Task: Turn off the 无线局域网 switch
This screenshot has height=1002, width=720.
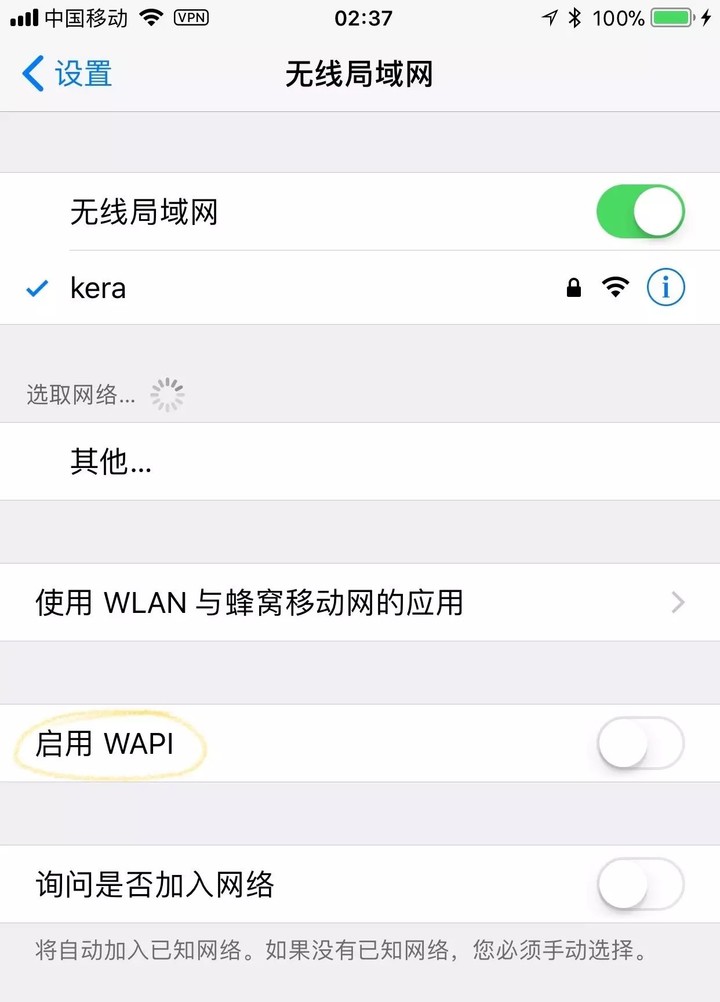Action: (640, 212)
